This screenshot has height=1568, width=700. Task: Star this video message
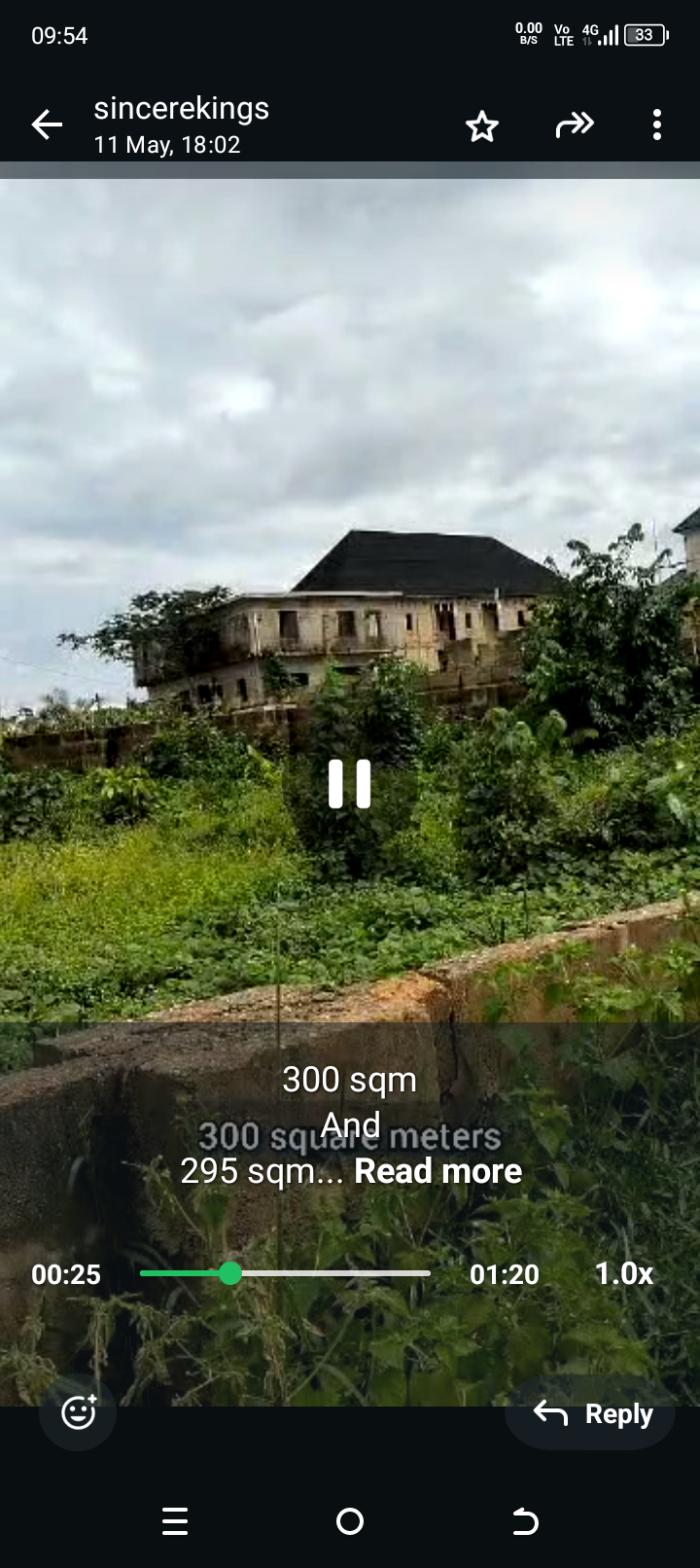481,125
